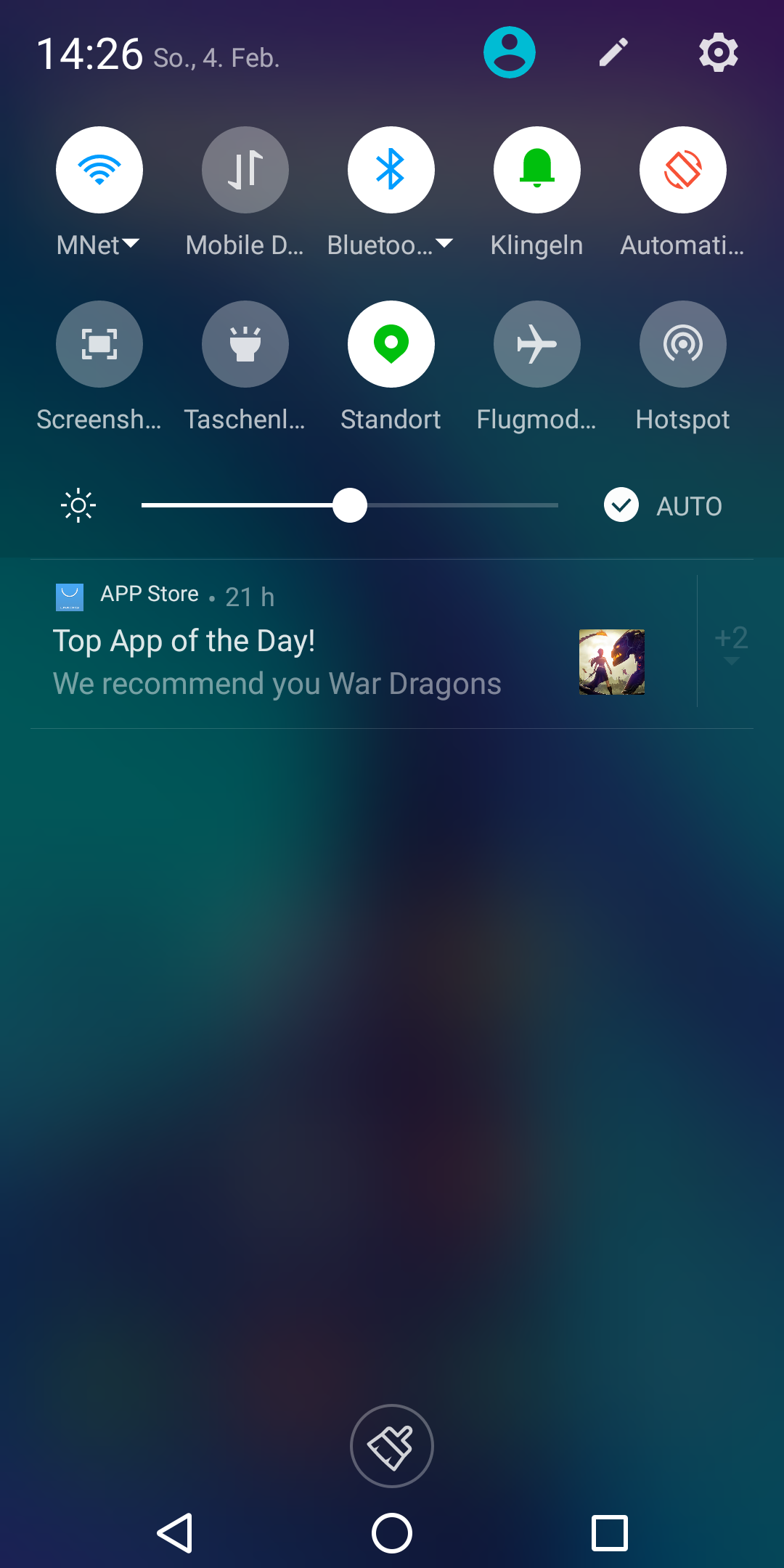Toggle automatic rotation tile
The image size is (784, 1568).
tap(683, 170)
